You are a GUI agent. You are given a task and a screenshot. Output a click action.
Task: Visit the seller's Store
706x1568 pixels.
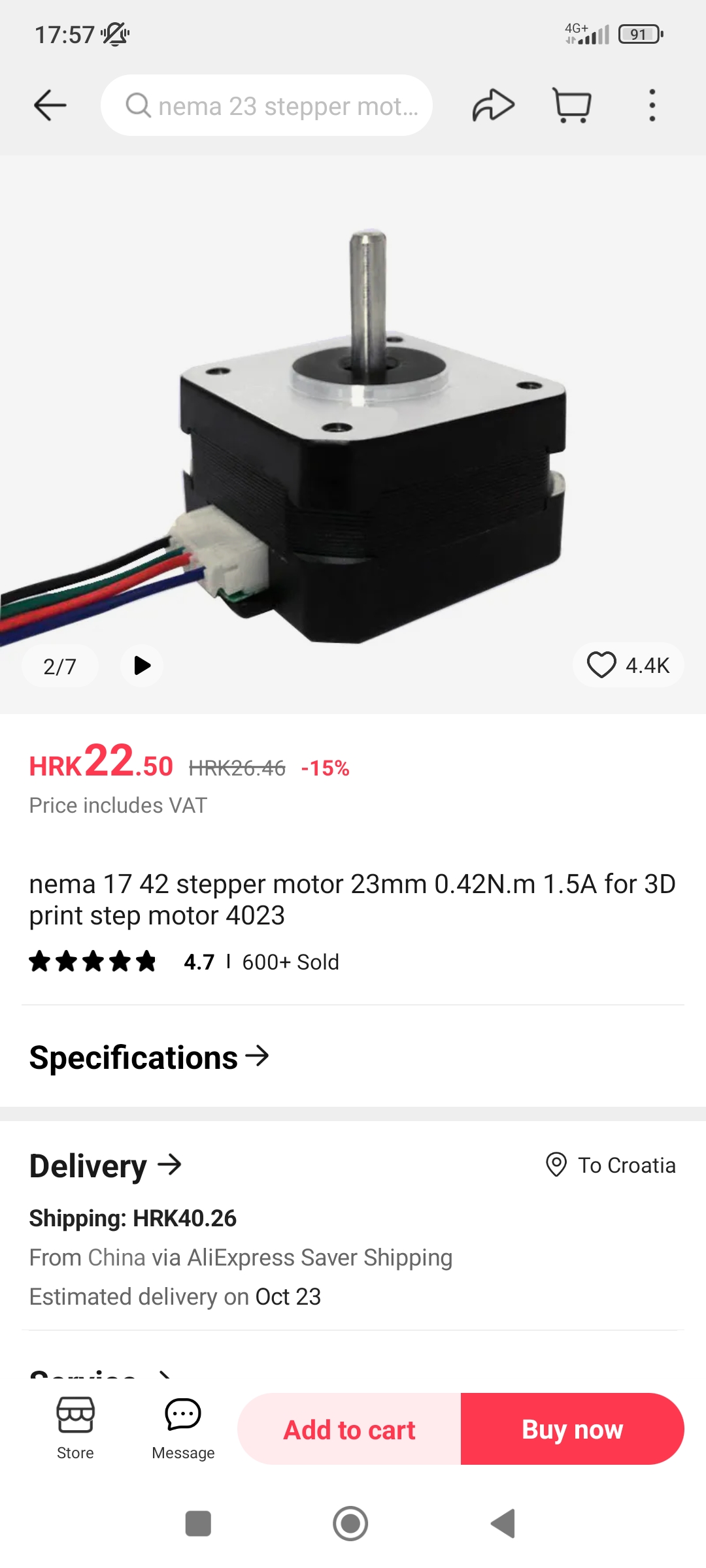coord(75,1428)
